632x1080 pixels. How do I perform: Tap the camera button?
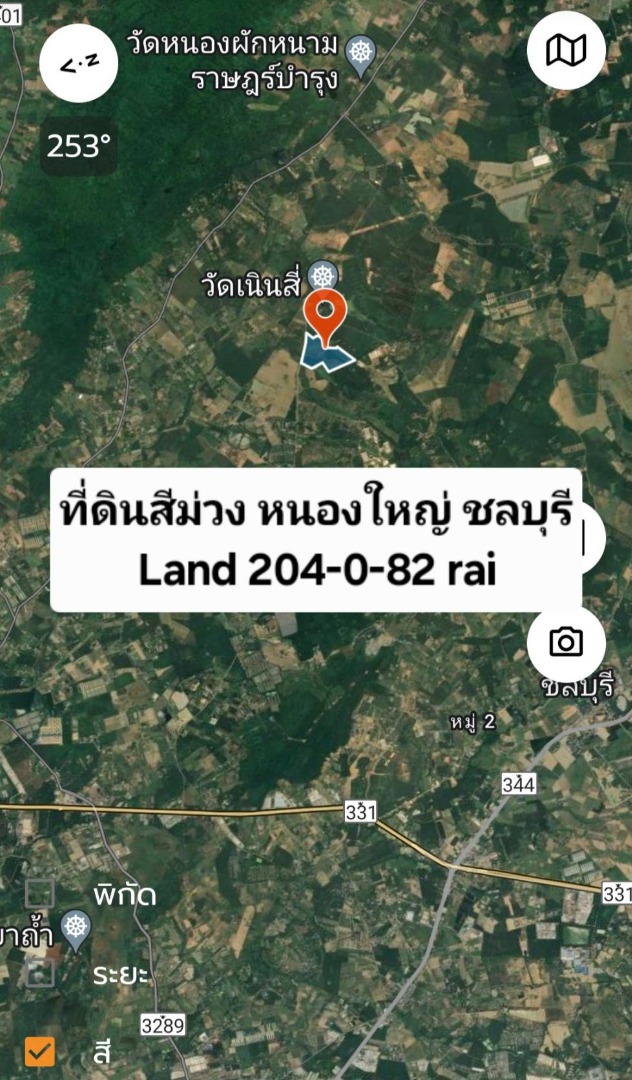[x=566, y=642]
